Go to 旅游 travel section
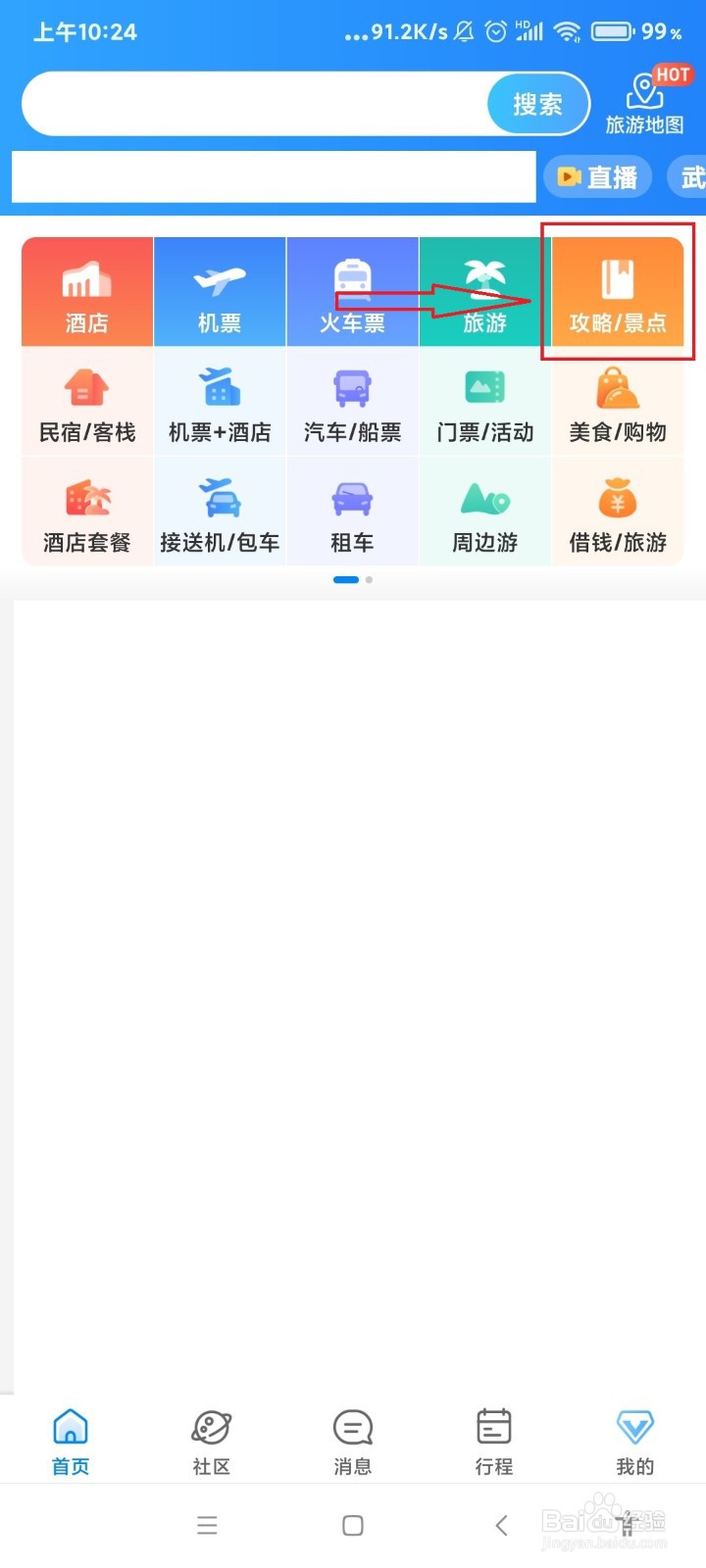This screenshot has height=1568, width=706. click(484, 292)
